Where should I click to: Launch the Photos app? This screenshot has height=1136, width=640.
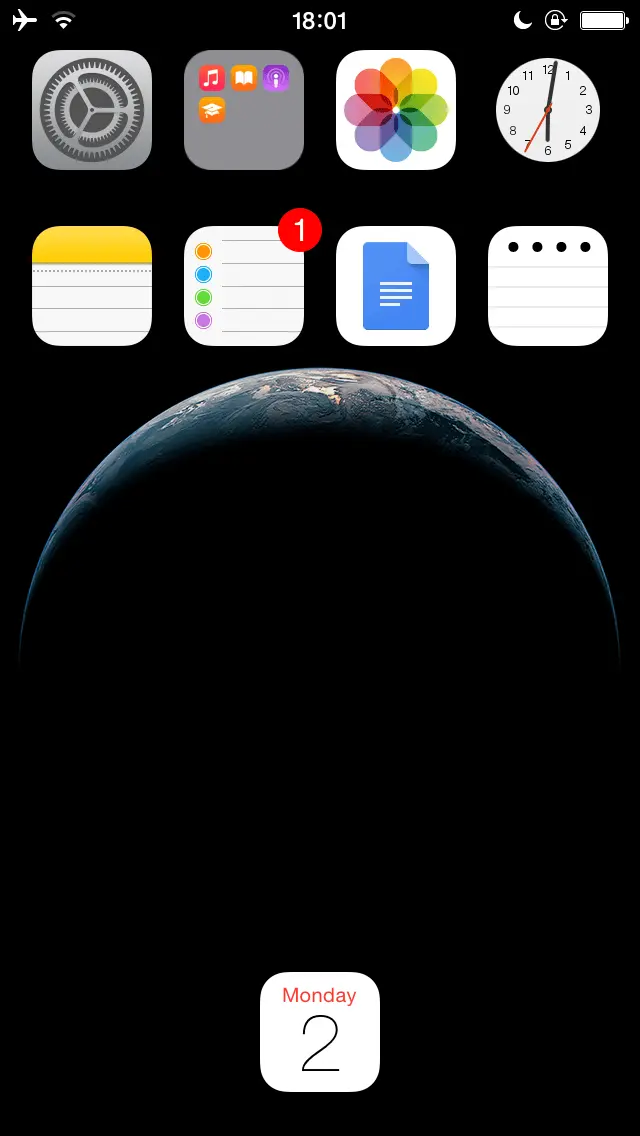396,110
